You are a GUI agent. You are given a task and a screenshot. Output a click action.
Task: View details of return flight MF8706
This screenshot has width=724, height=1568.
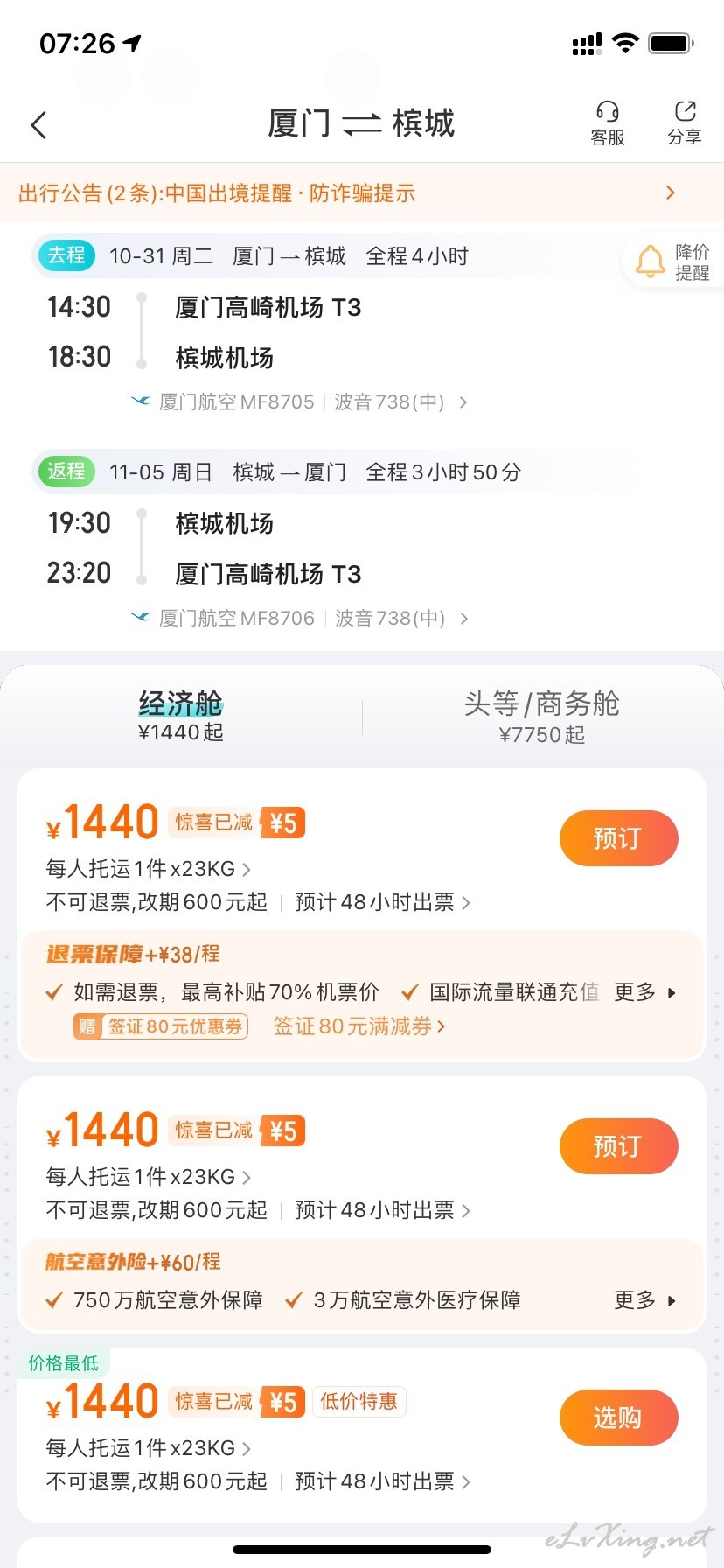[x=300, y=619]
